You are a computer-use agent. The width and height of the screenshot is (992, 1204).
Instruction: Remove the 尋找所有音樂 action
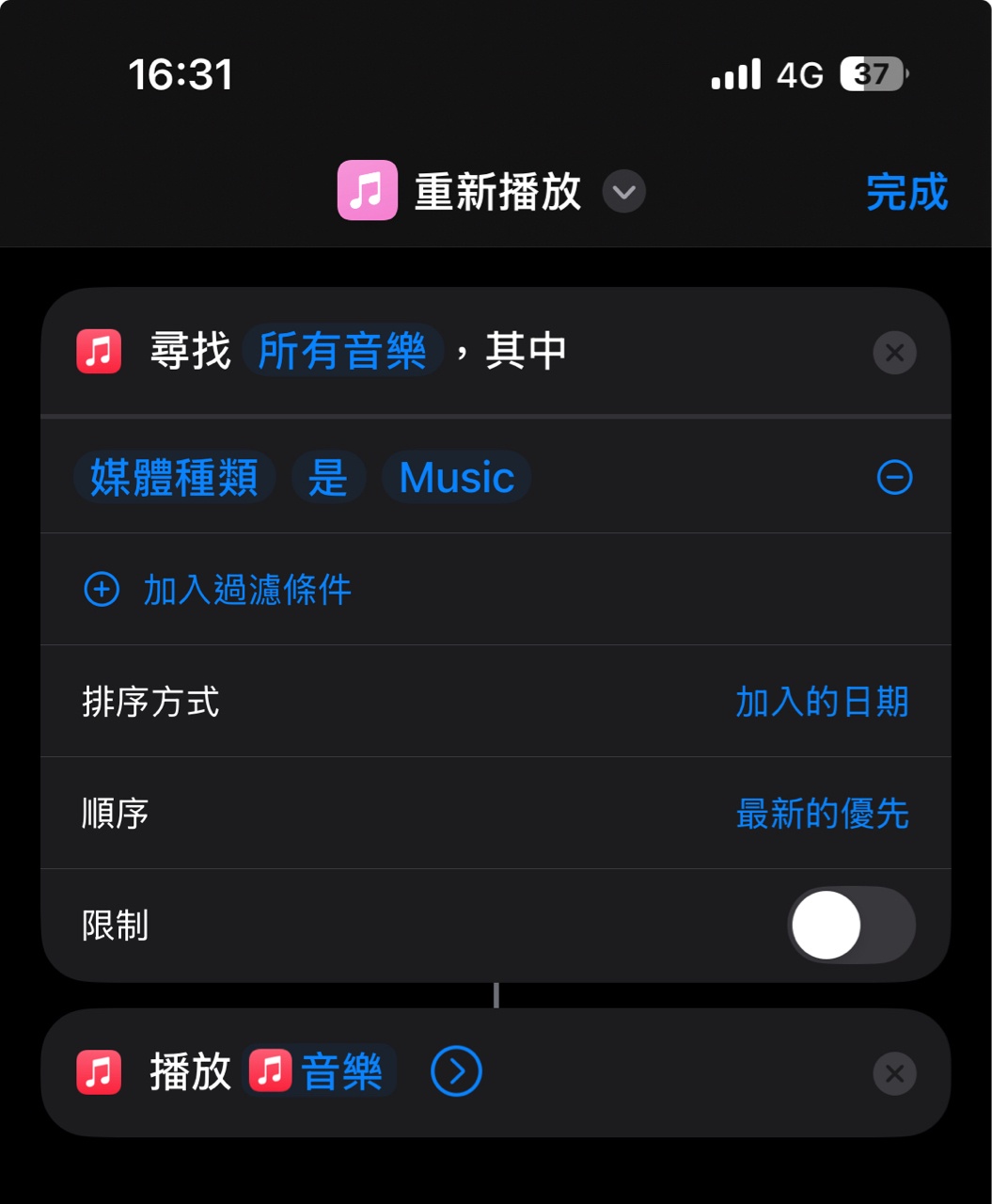click(894, 353)
